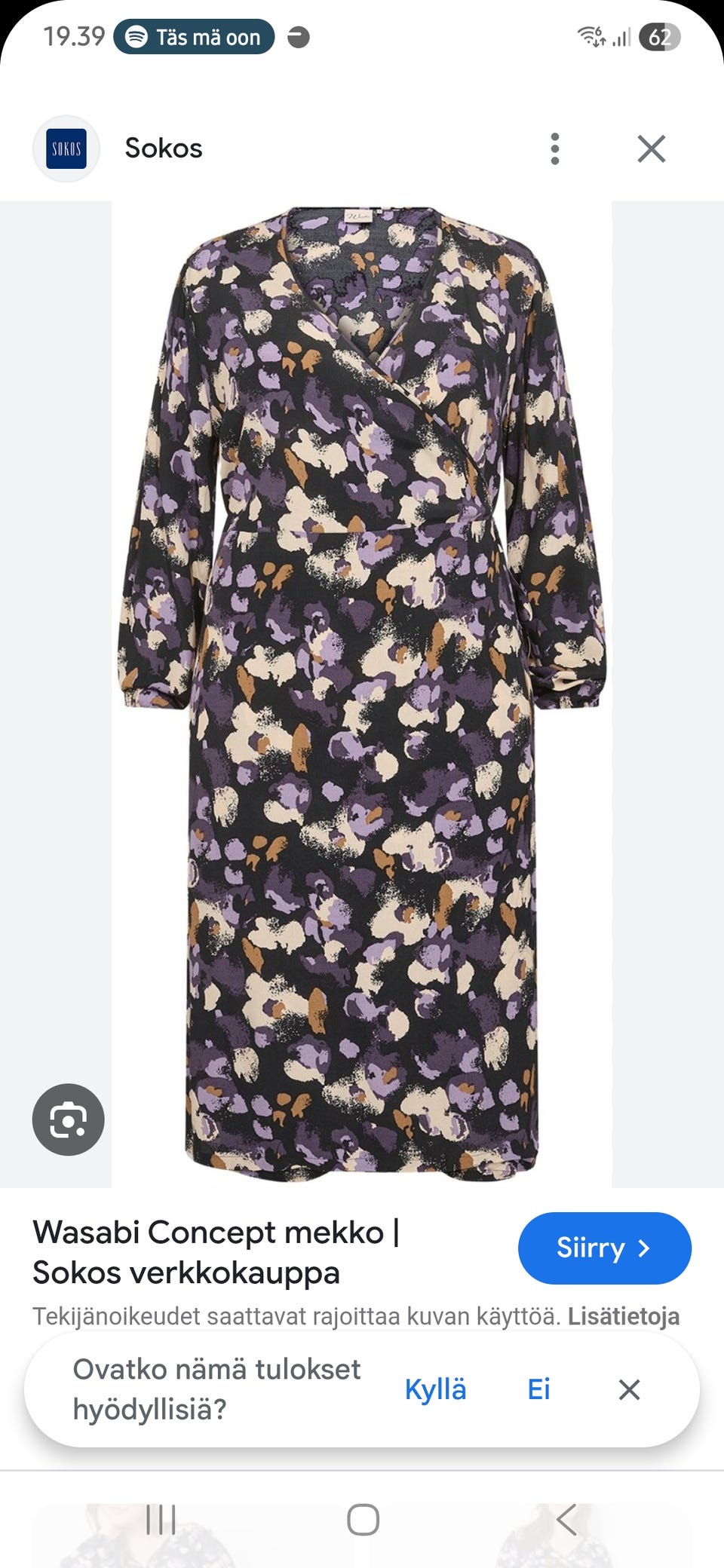Open the Spotify now playing pill
Image resolution: width=724 pixels, height=1568 pixels.
(x=194, y=37)
